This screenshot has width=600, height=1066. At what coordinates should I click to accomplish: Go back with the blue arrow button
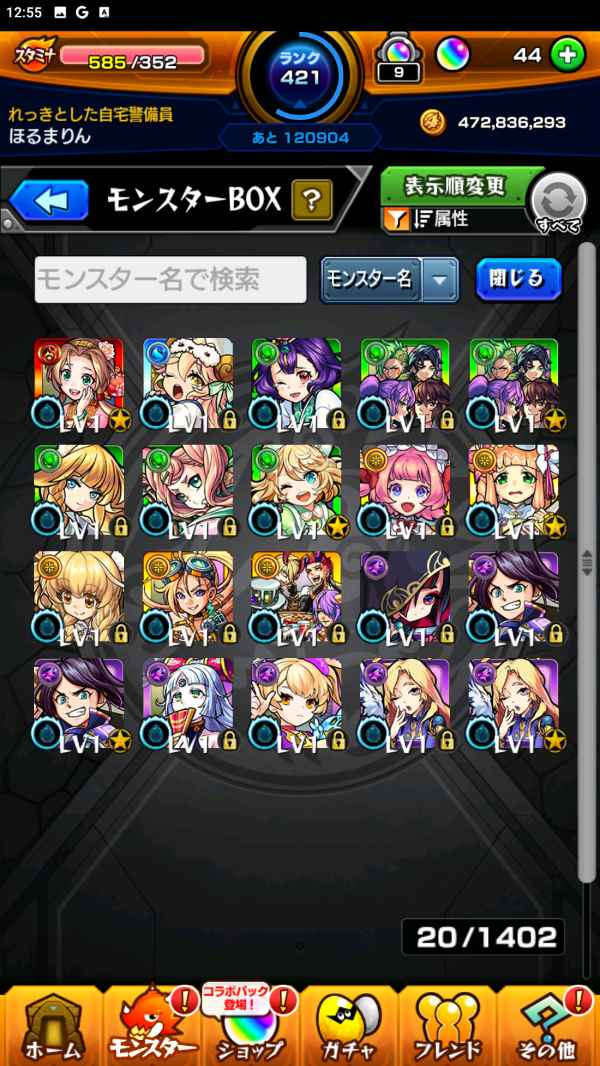[49, 201]
